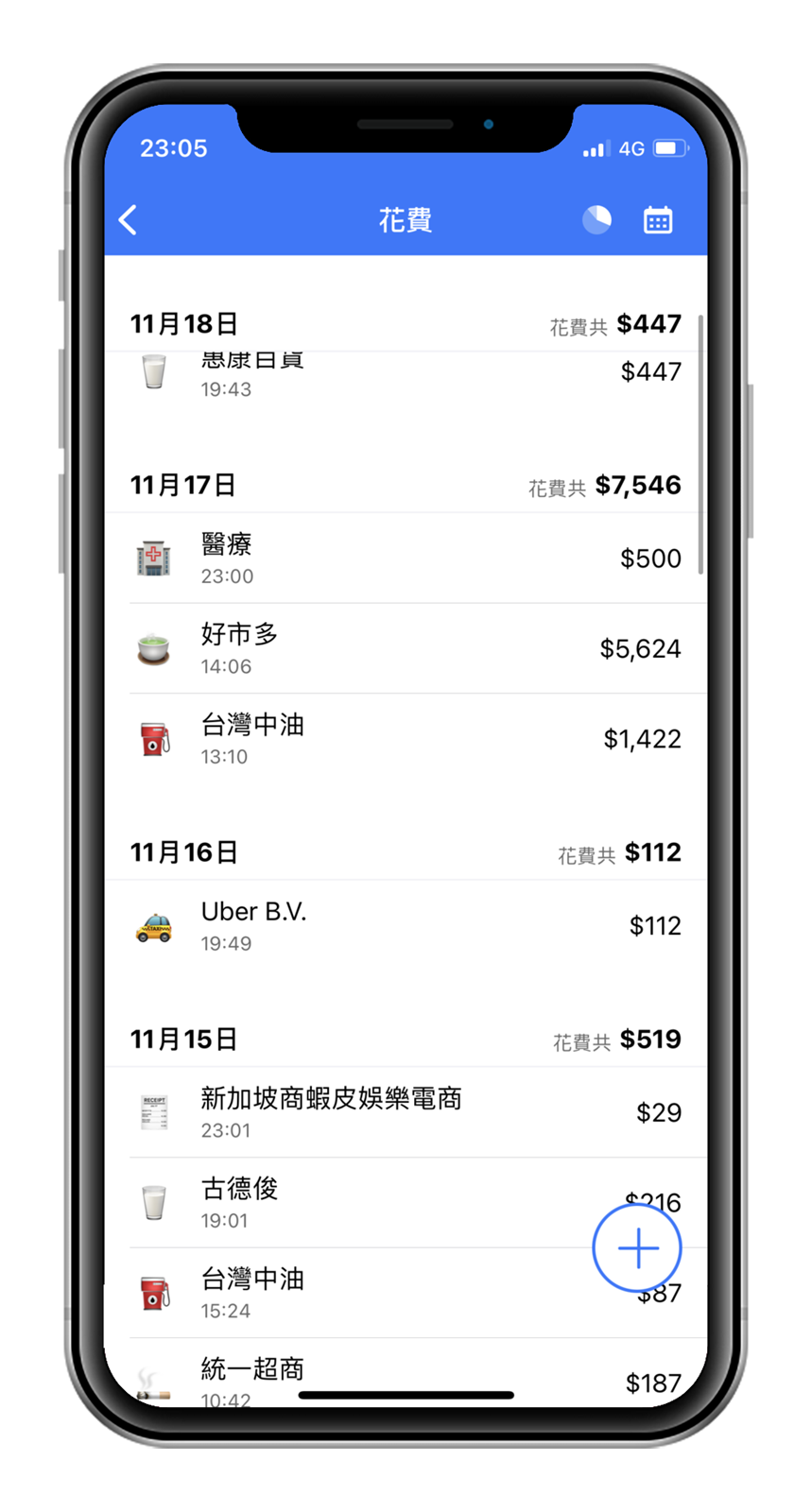Viewport: 812px width, 1512px height.
Task: Open the $447 expense at 19:43
Action: click(x=405, y=376)
